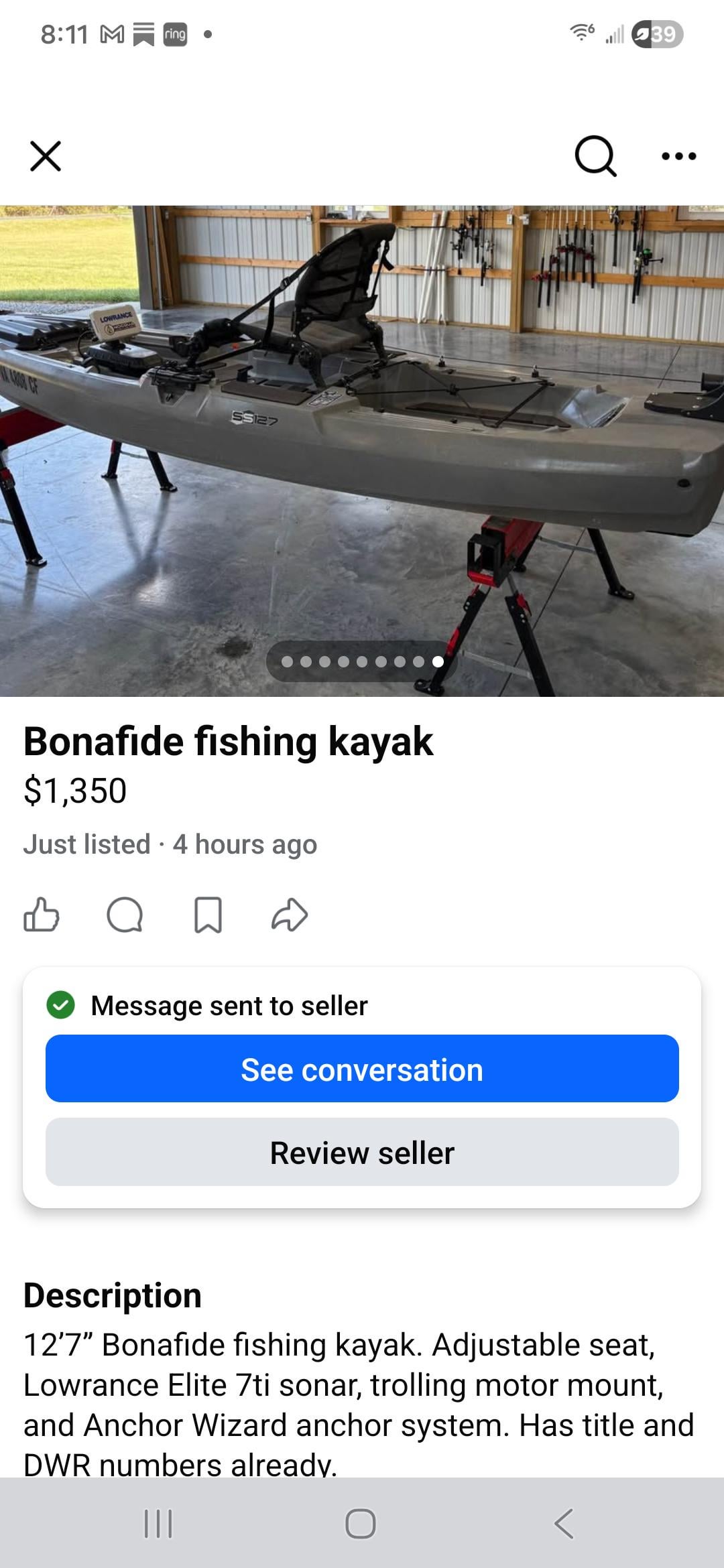Save the listing with the bookmark icon
Viewport: 724px width, 1568px height.
pyautogui.click(x=208, y=915)
